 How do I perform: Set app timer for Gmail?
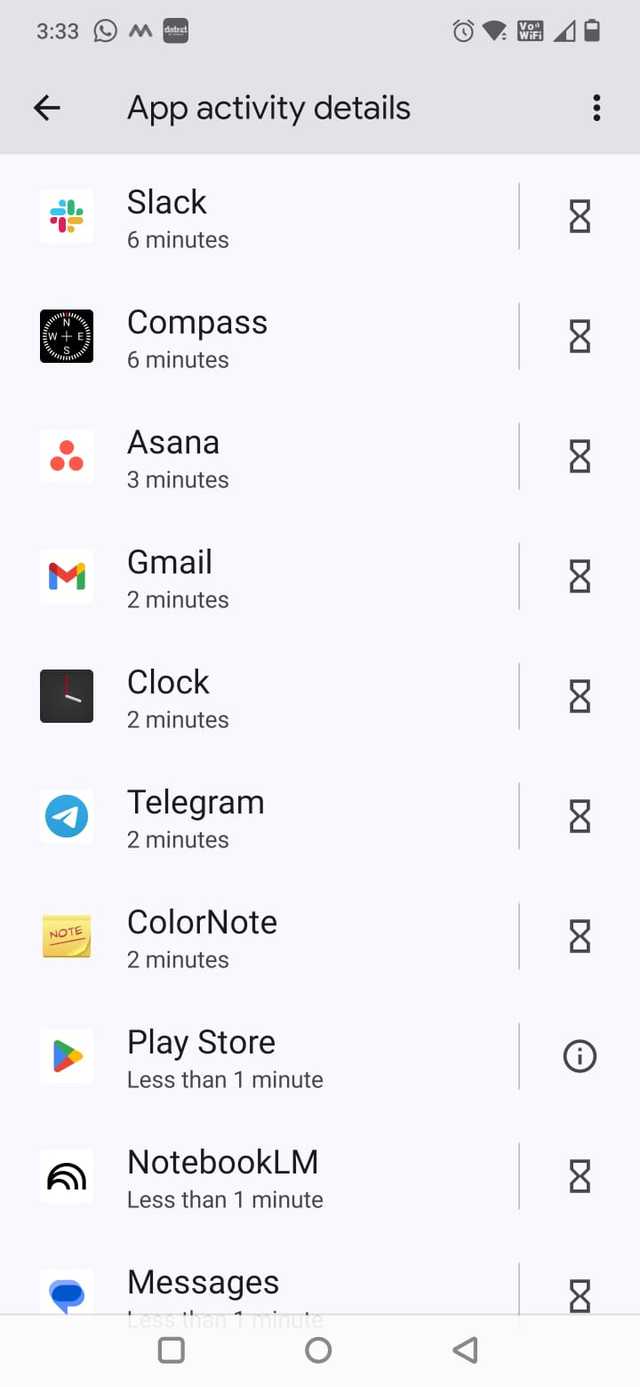[580, 577]
